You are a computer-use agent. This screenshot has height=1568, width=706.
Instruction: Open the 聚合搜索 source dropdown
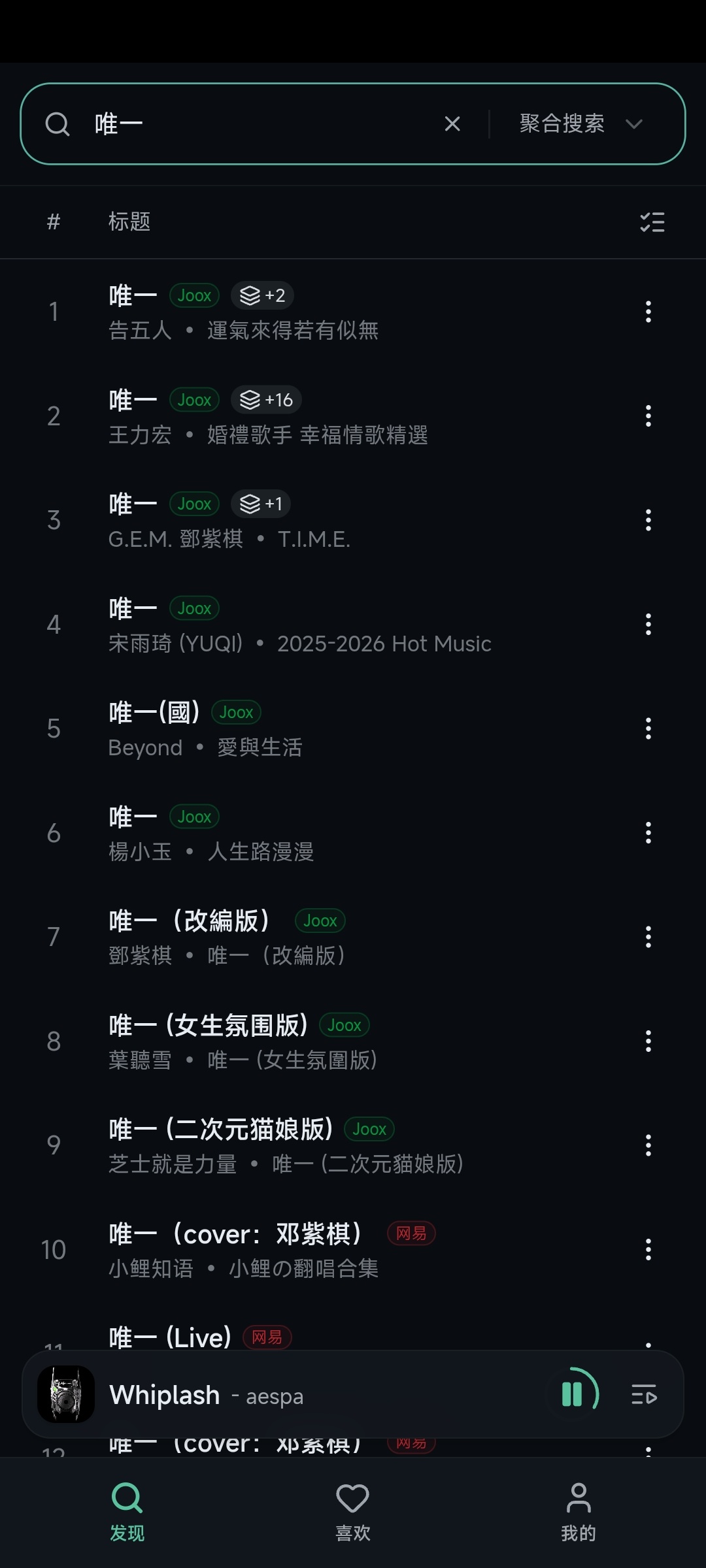click(581, 123)
